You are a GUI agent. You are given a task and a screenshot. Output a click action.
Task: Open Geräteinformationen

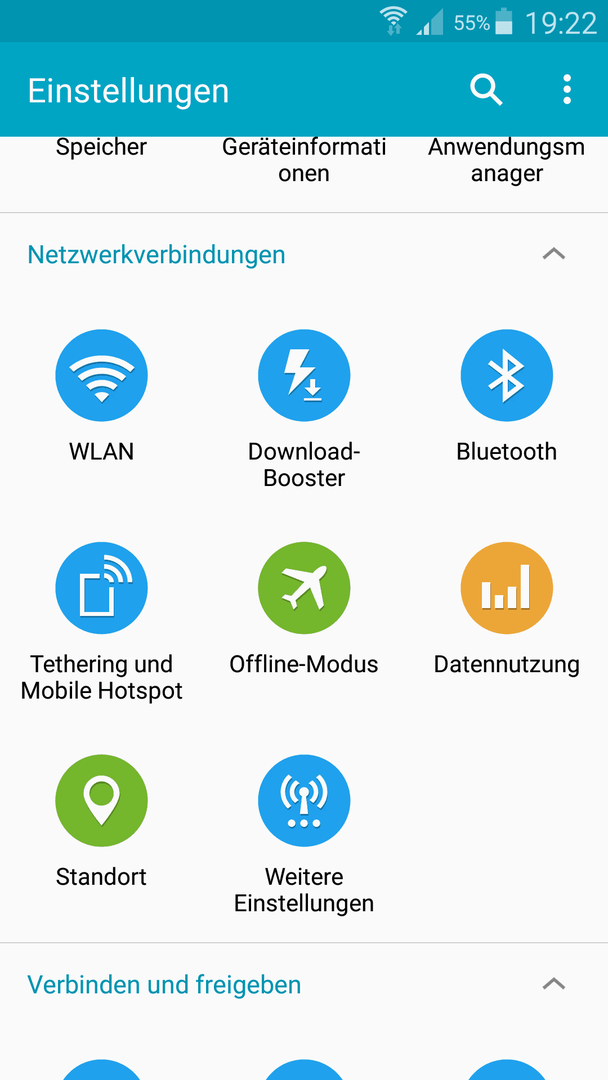click(304, 160)
